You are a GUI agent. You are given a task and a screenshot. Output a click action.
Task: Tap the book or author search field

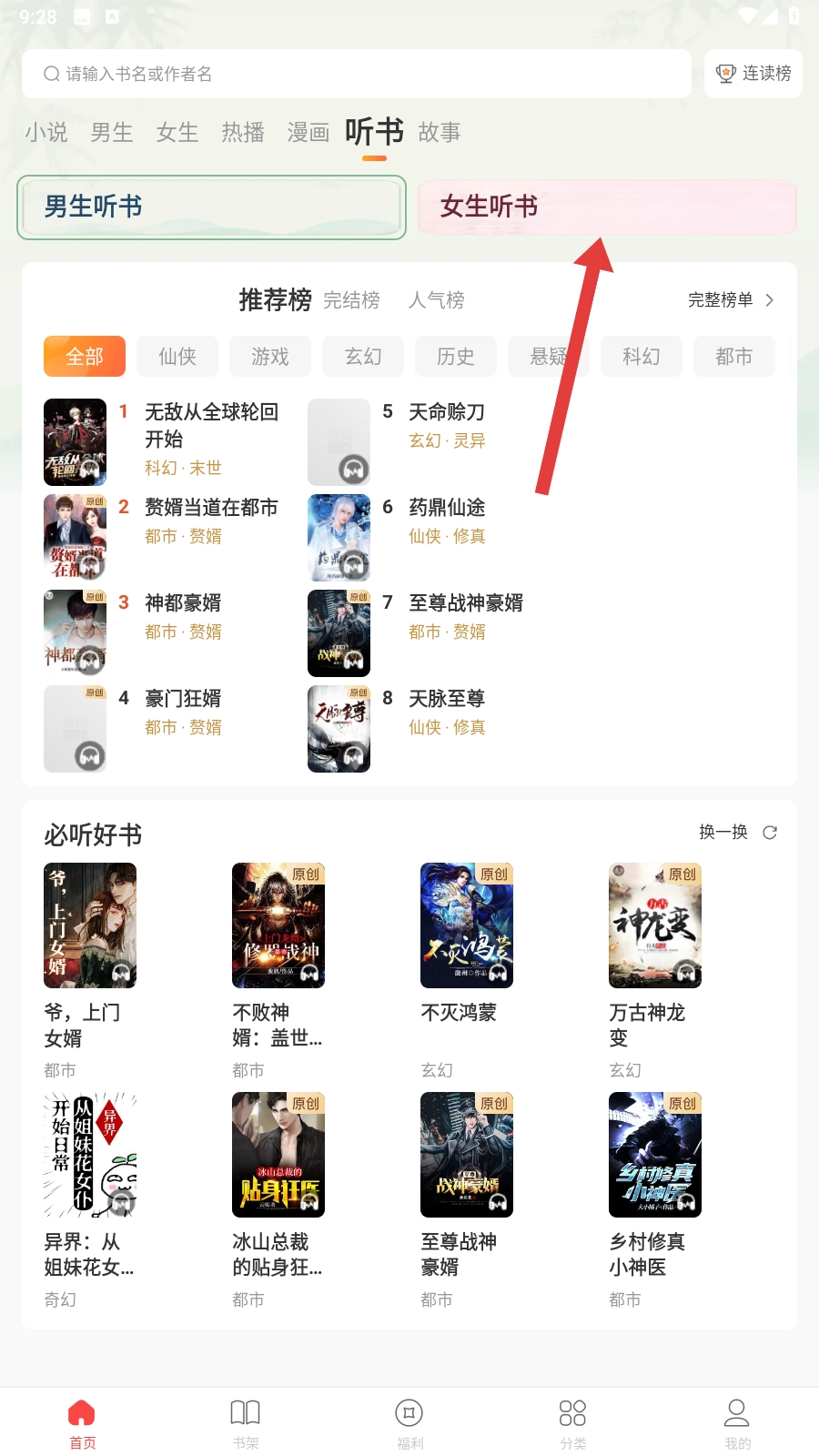355,74
